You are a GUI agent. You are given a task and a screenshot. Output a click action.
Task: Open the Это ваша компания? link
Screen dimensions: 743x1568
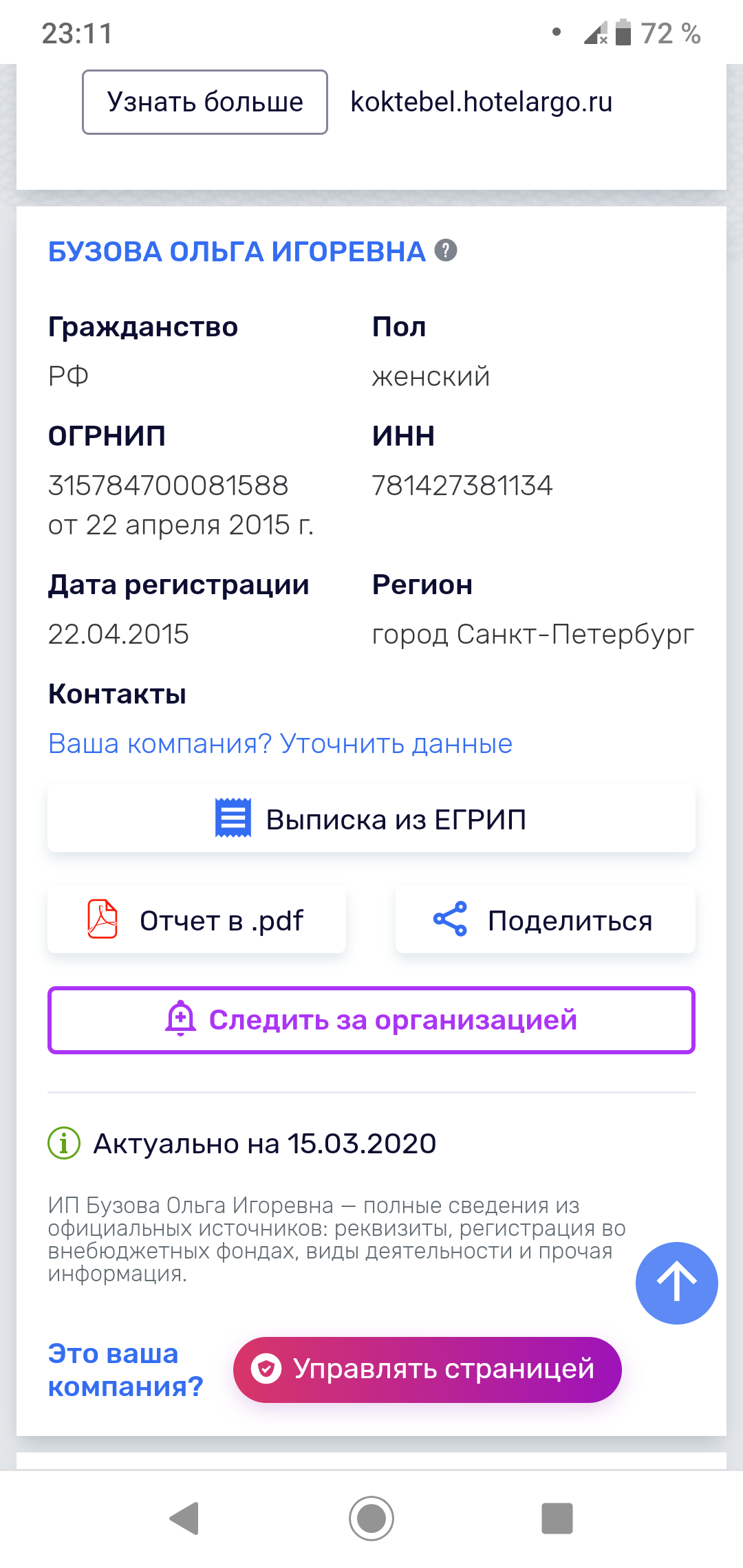click(x=126, y=1370)
